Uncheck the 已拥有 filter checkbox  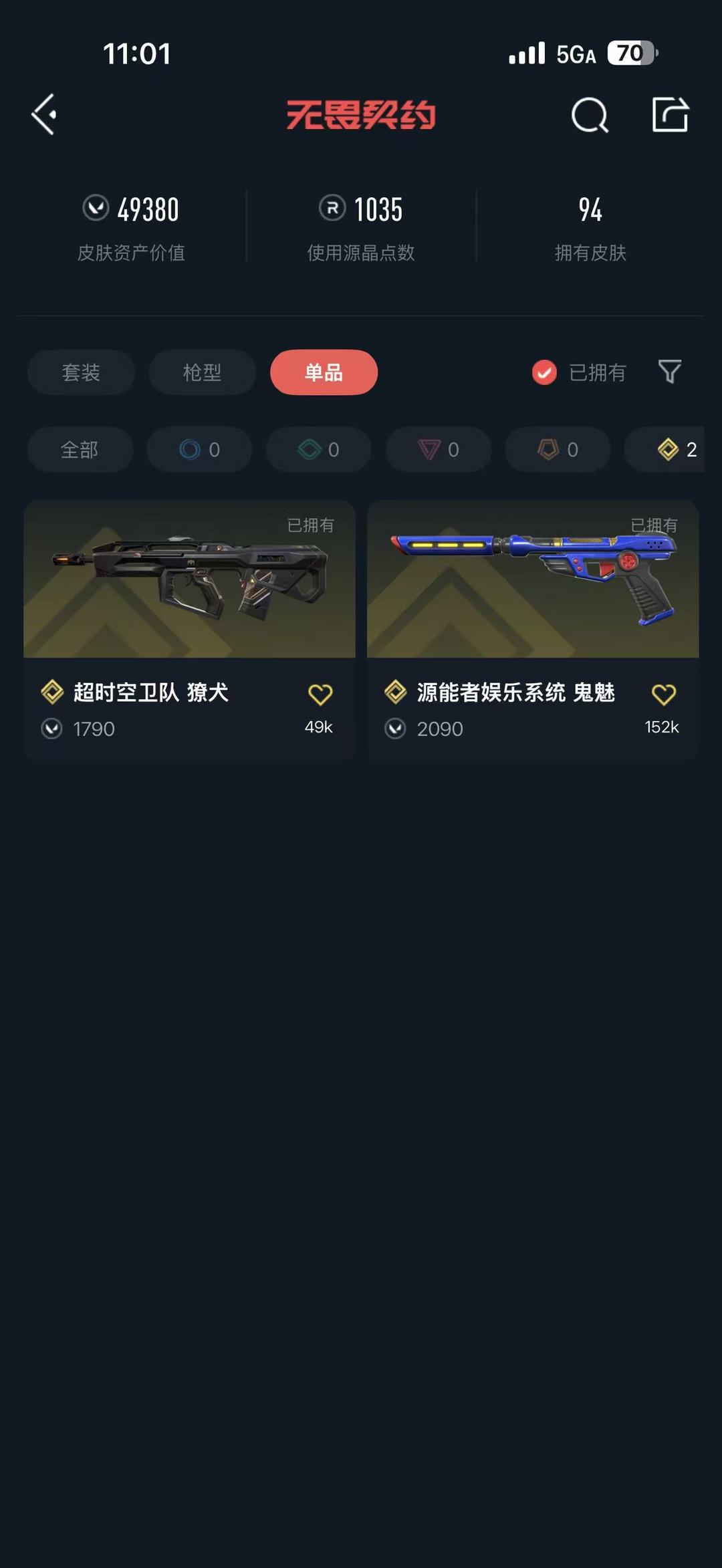(544, 372)
